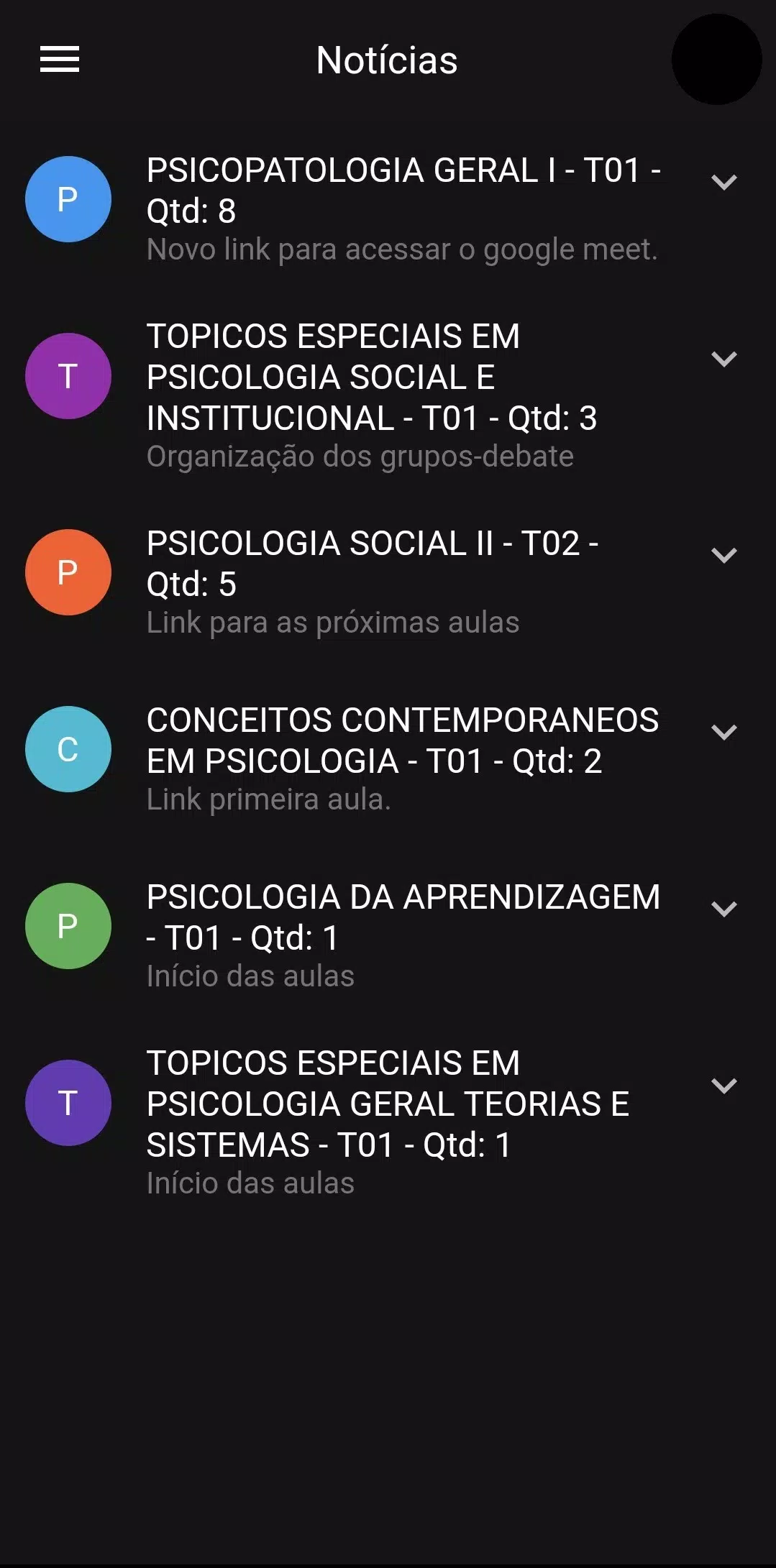Open TOPICOS ESPECIAIS GERAL TEORIAS E SISTEMAS row
This screenshot has width=776, height=1568.
(x=388, y=1122)
